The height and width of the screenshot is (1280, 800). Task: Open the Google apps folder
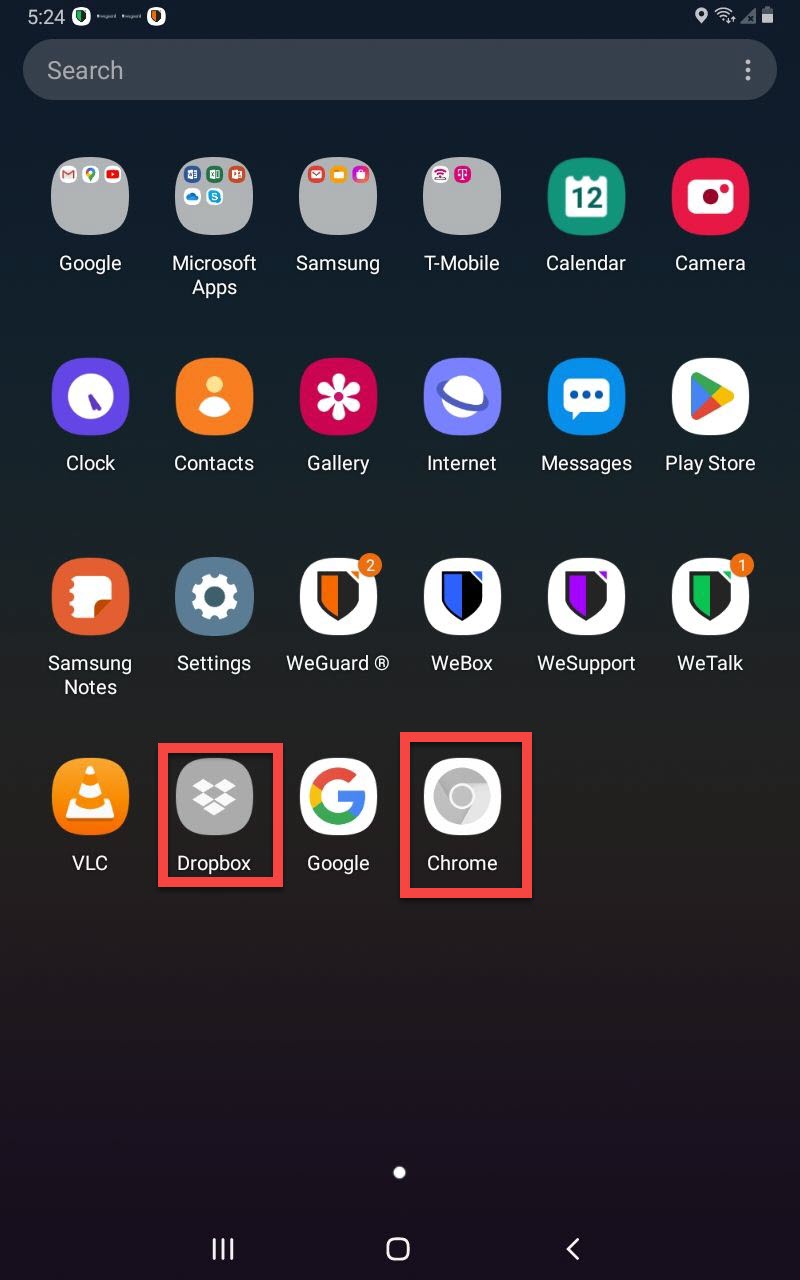pyautogui.click(x=90, y=197)
